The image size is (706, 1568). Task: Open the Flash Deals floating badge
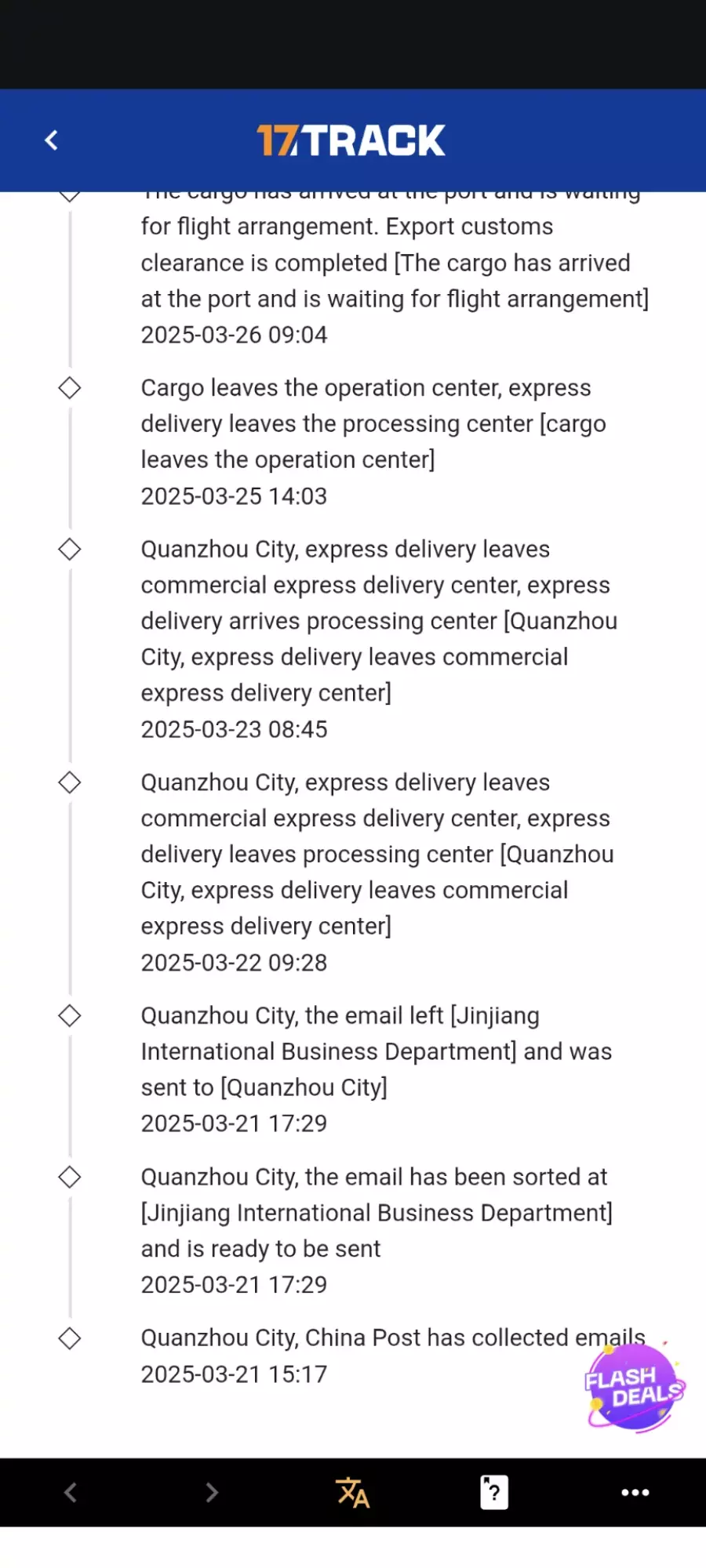(634, 1388)
